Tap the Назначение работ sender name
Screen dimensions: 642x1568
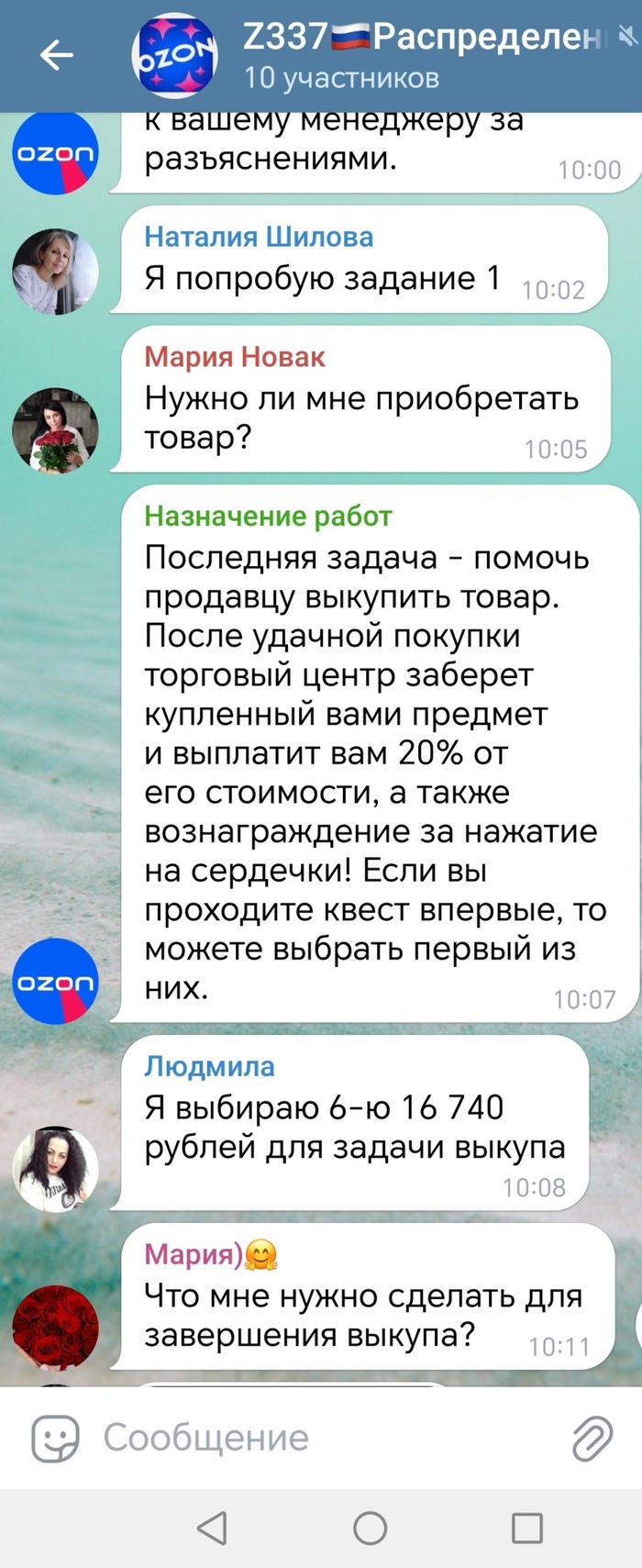coord(268,517)
